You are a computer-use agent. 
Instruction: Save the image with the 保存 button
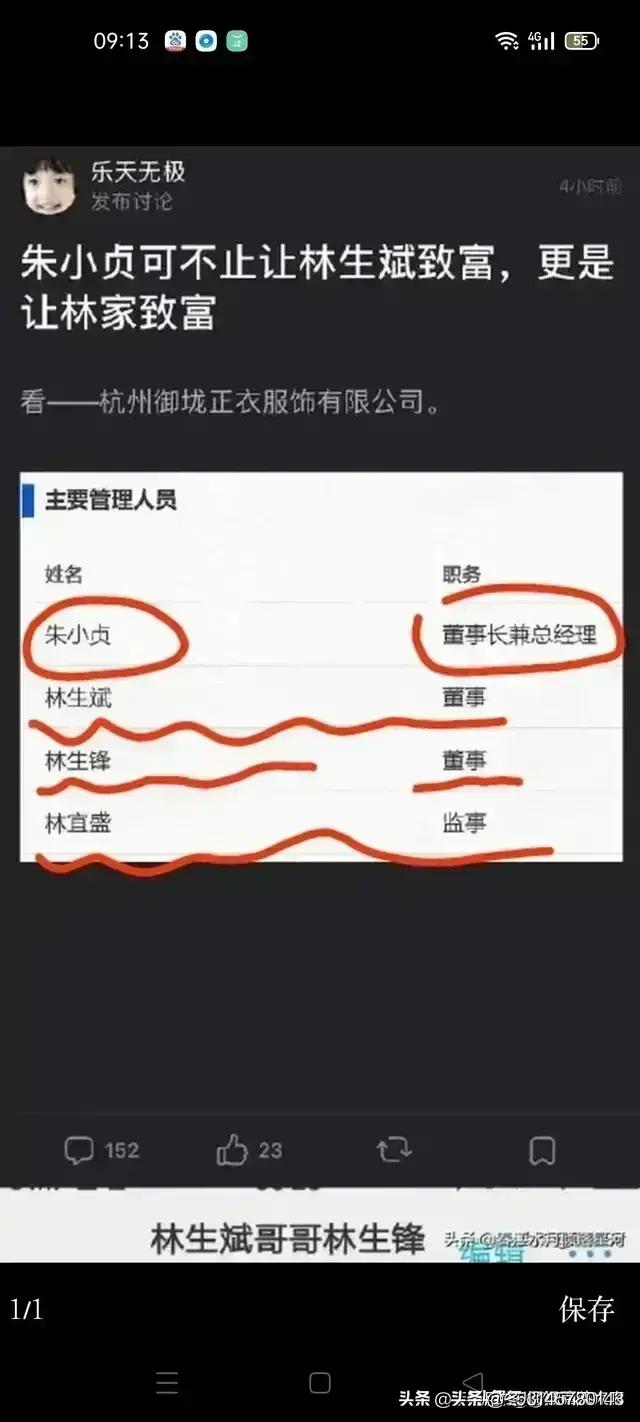[x=586, y=1309]
